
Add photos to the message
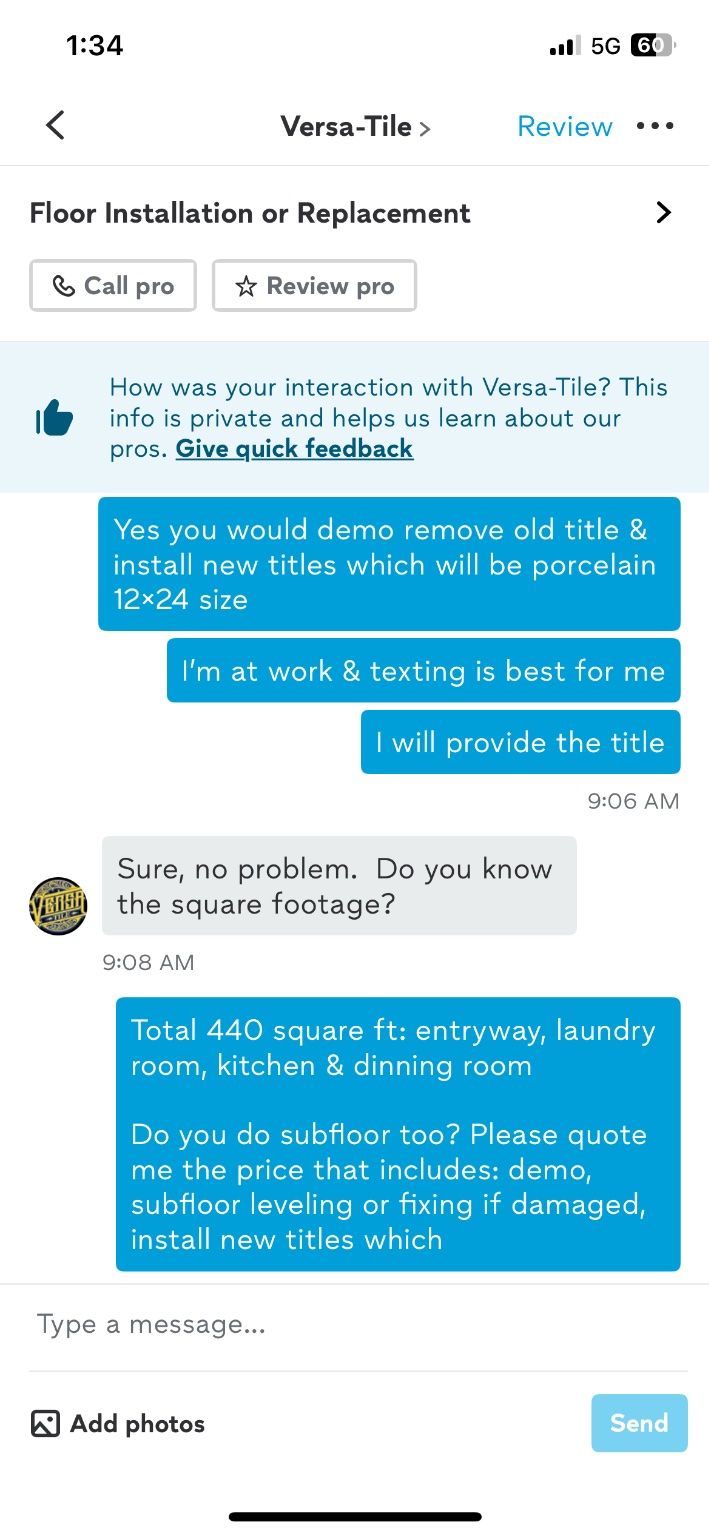[x=118, y=1424]
